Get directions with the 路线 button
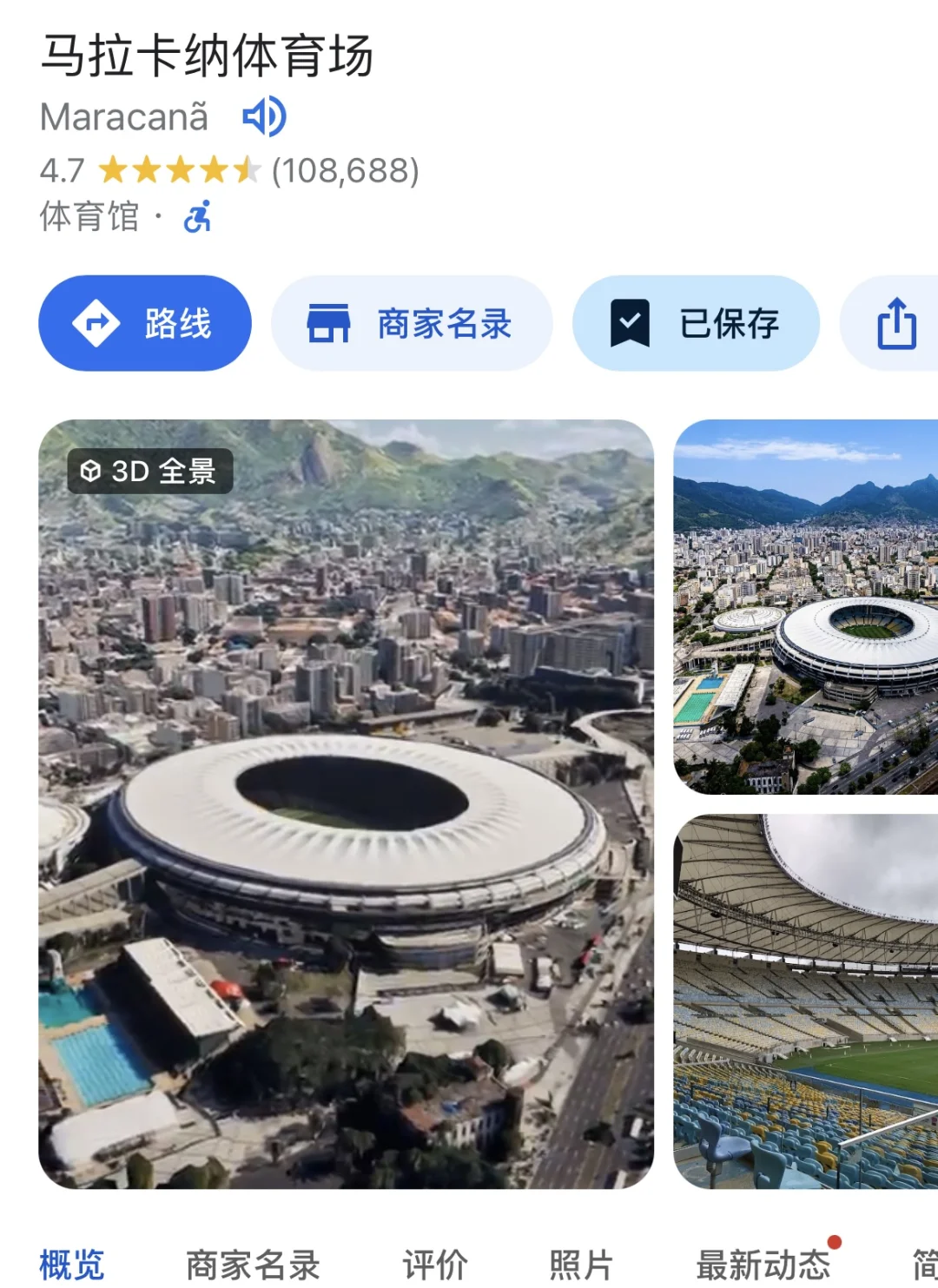 point(145,323)
